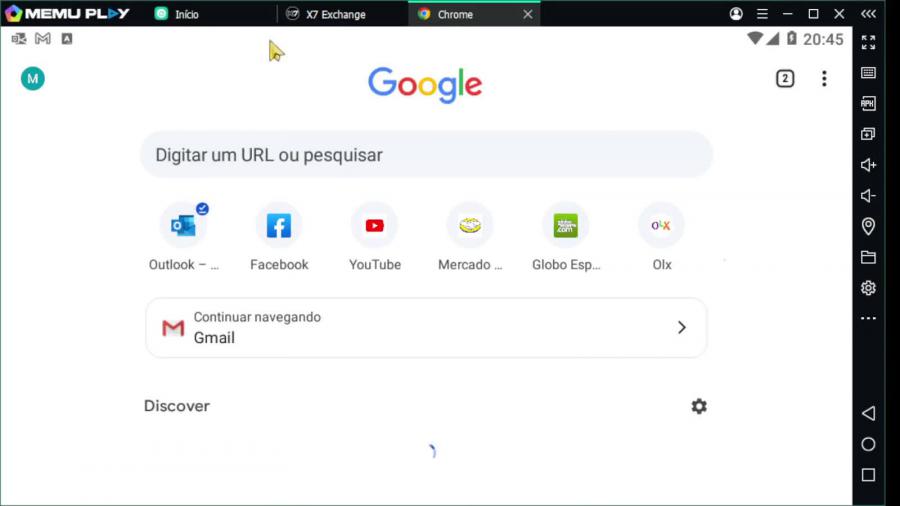Switch to the Início emulator tab
Viewport: 900px width, 506px height.
186,14
